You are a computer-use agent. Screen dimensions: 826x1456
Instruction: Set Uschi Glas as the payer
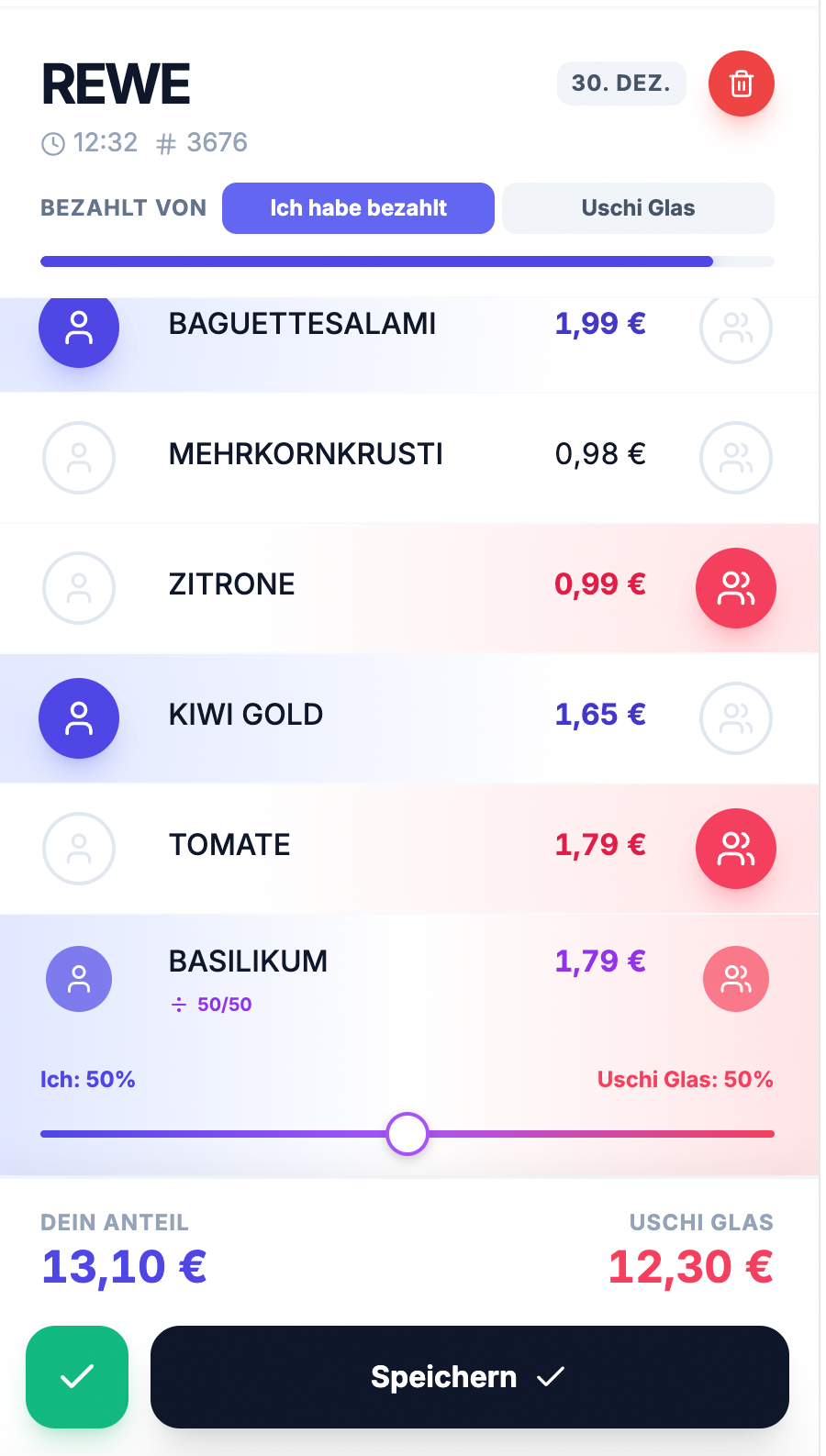tap(638, 208)
